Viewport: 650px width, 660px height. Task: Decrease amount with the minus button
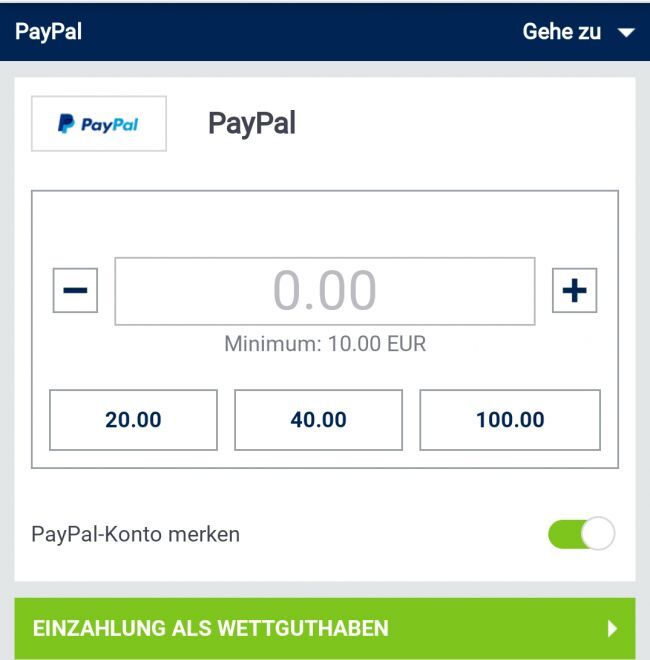(x=75, y=291)
